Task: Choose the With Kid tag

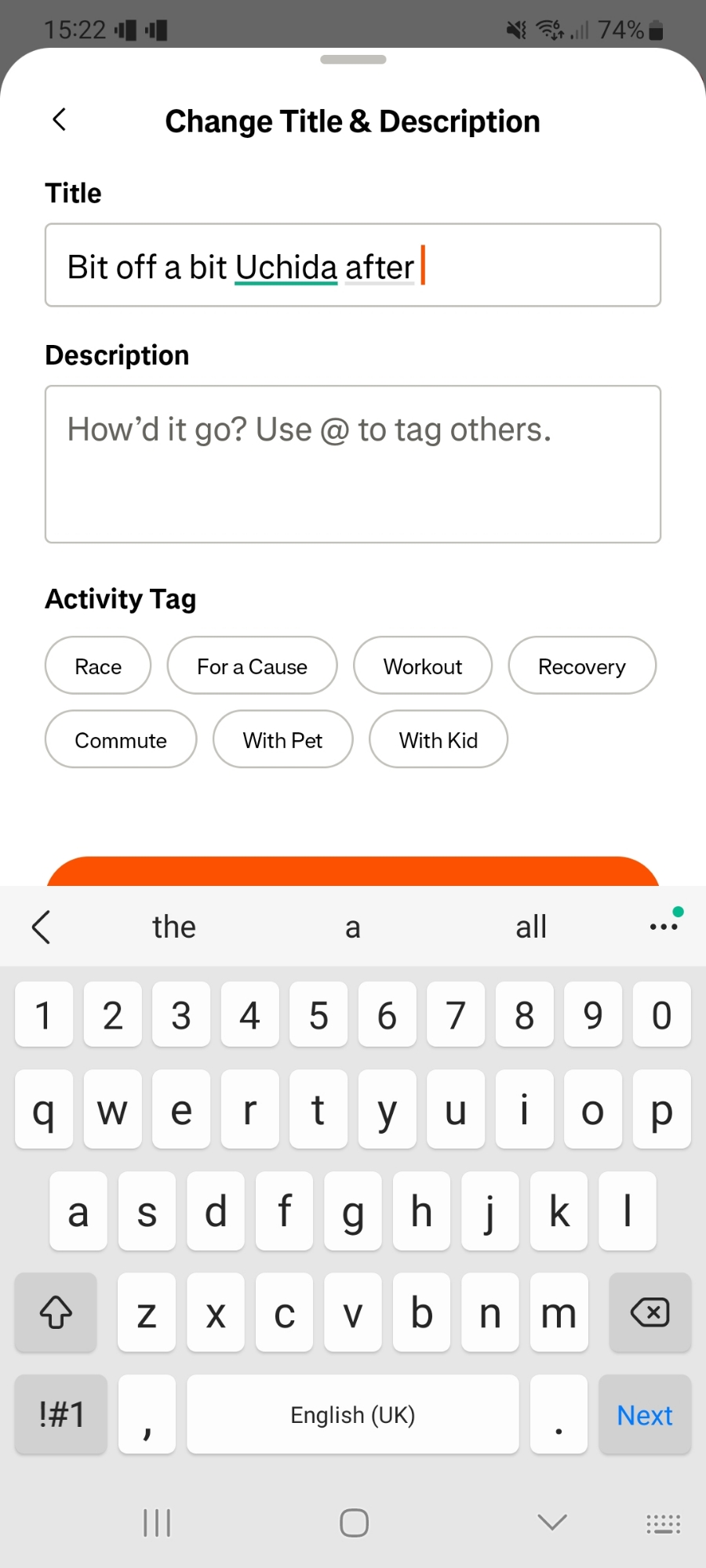Action: [438, 739]
